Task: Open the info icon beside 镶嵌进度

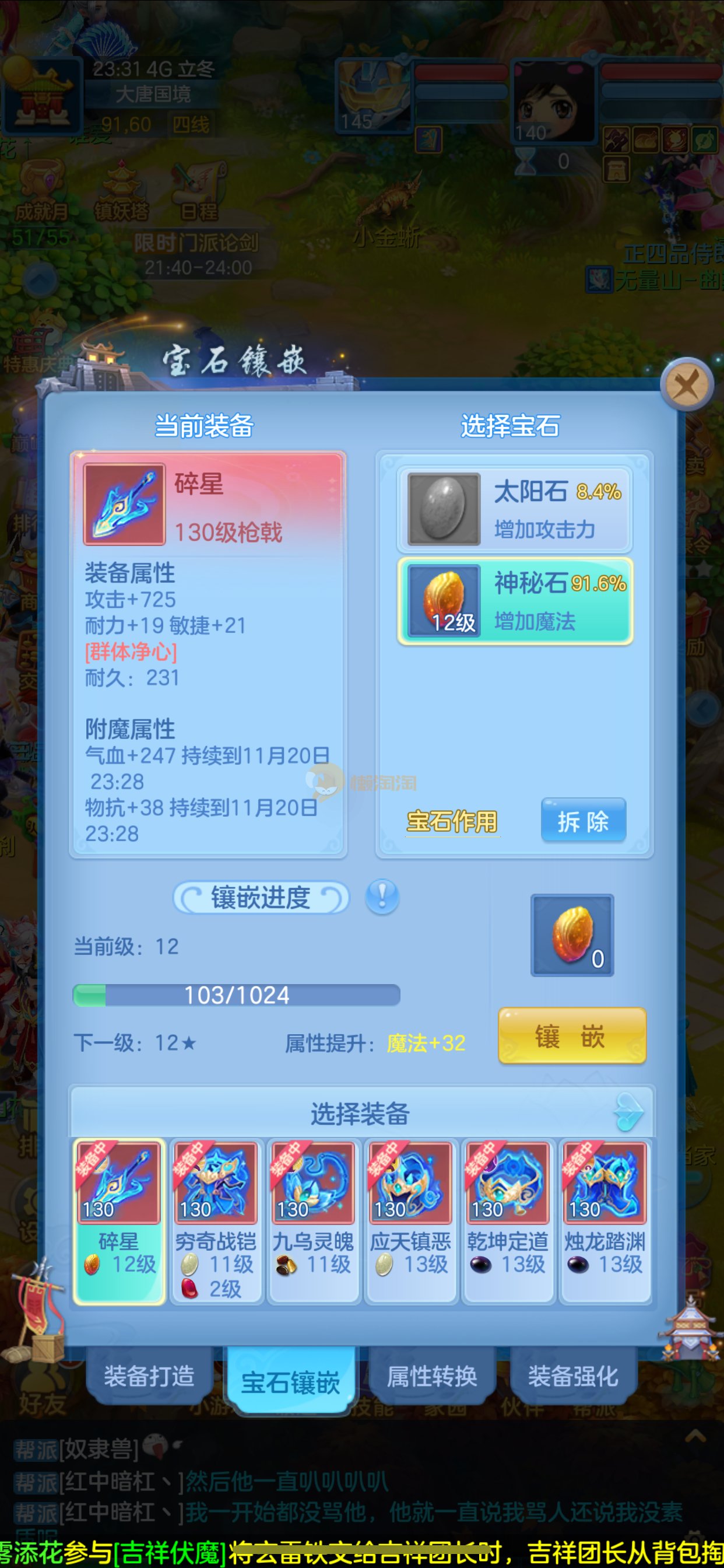Action: coord(382,897)
